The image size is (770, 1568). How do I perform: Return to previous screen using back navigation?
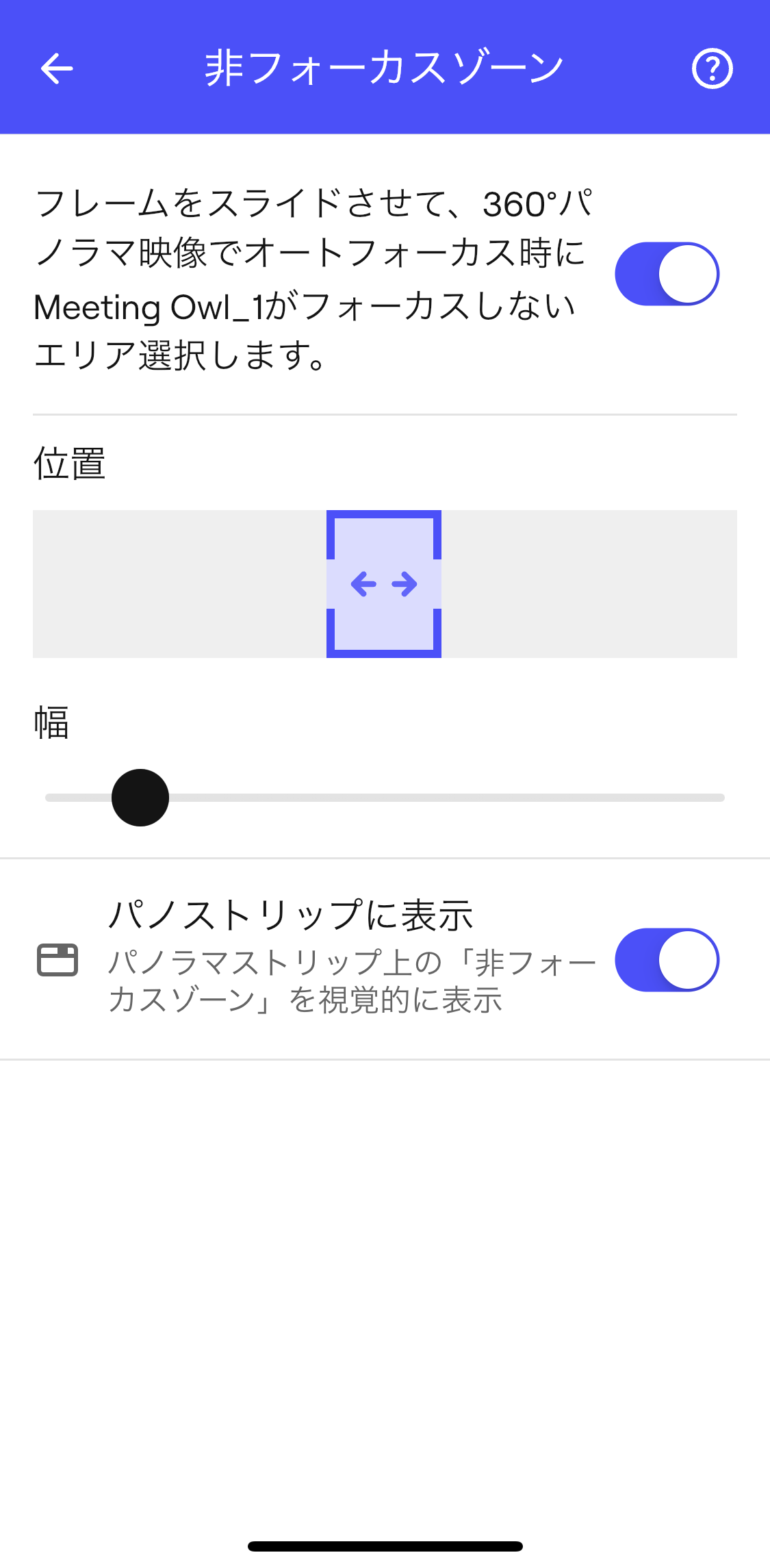[x=55, y=67]
